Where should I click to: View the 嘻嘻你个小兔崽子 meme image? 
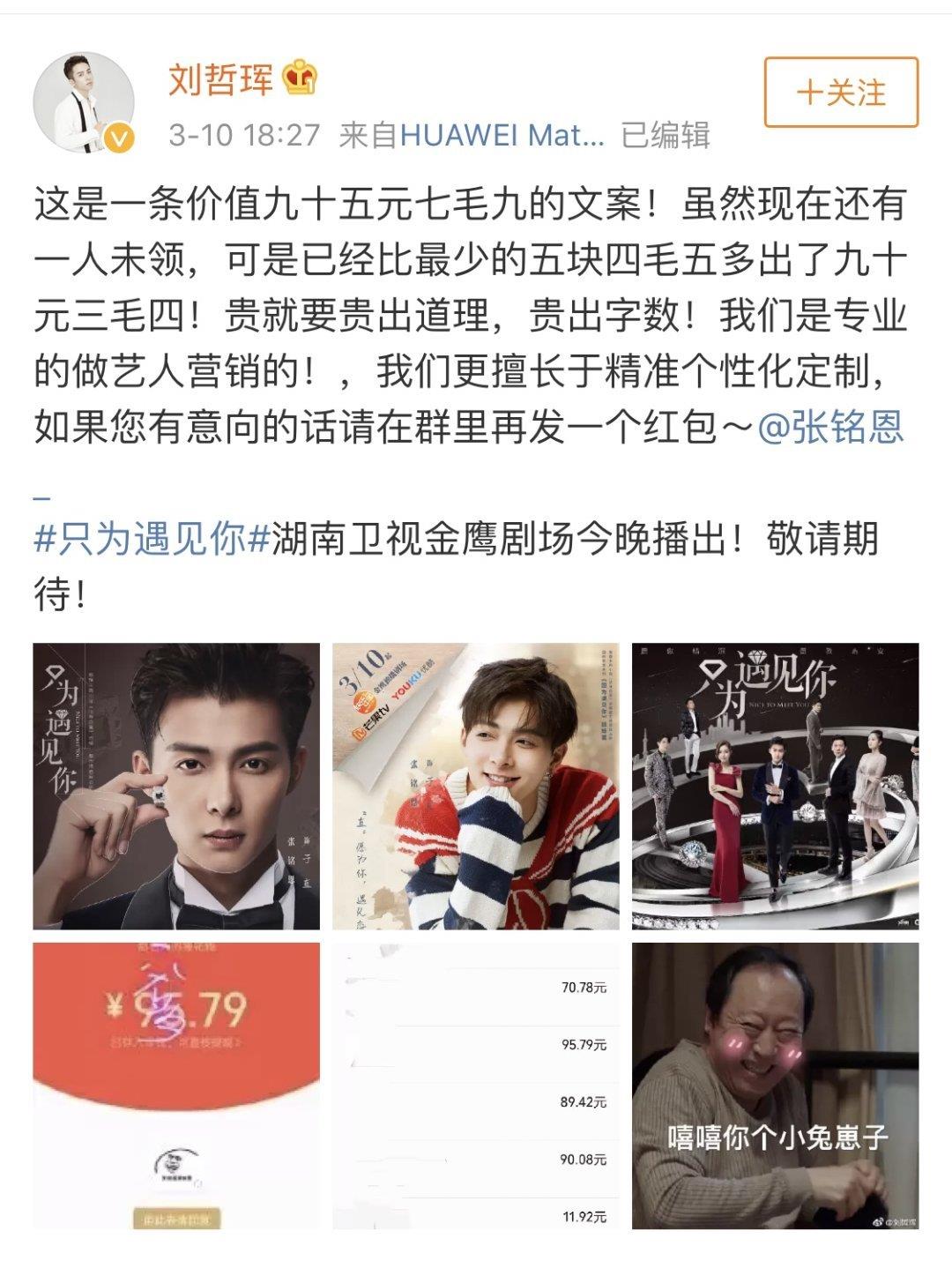point(775,1086)
